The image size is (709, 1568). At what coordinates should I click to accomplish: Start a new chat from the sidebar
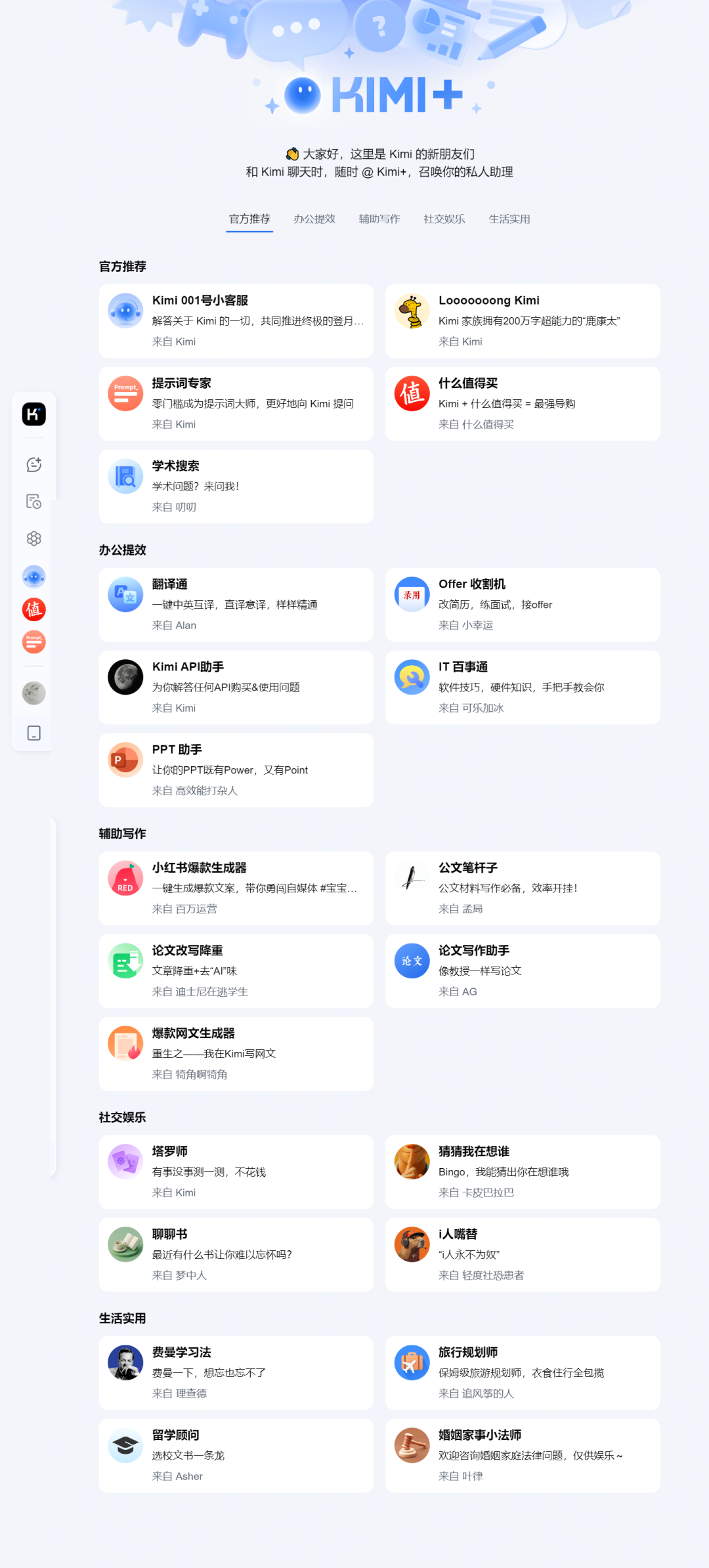pos(34,465)
